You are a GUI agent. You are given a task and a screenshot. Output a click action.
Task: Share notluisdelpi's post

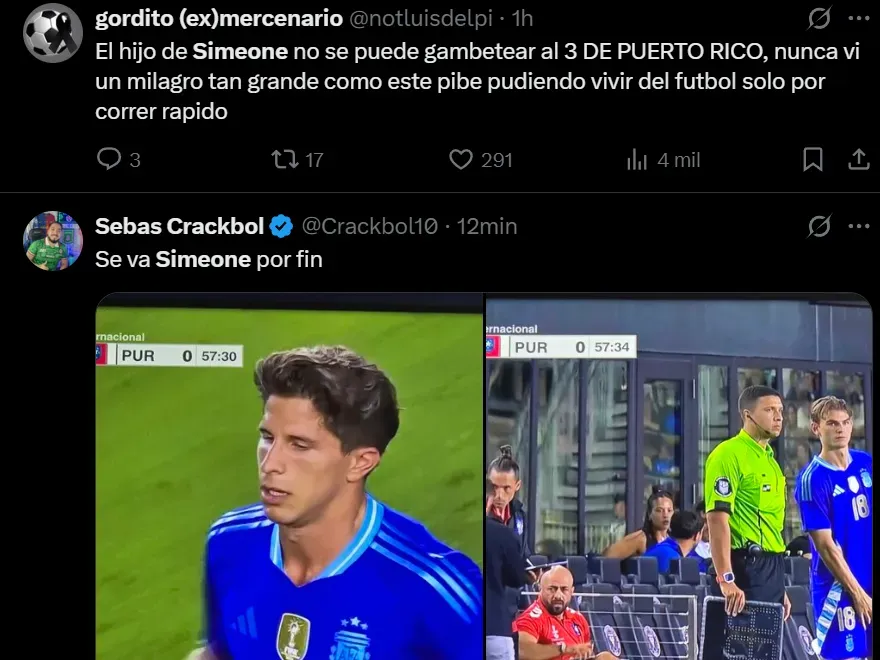click(858, 160)
